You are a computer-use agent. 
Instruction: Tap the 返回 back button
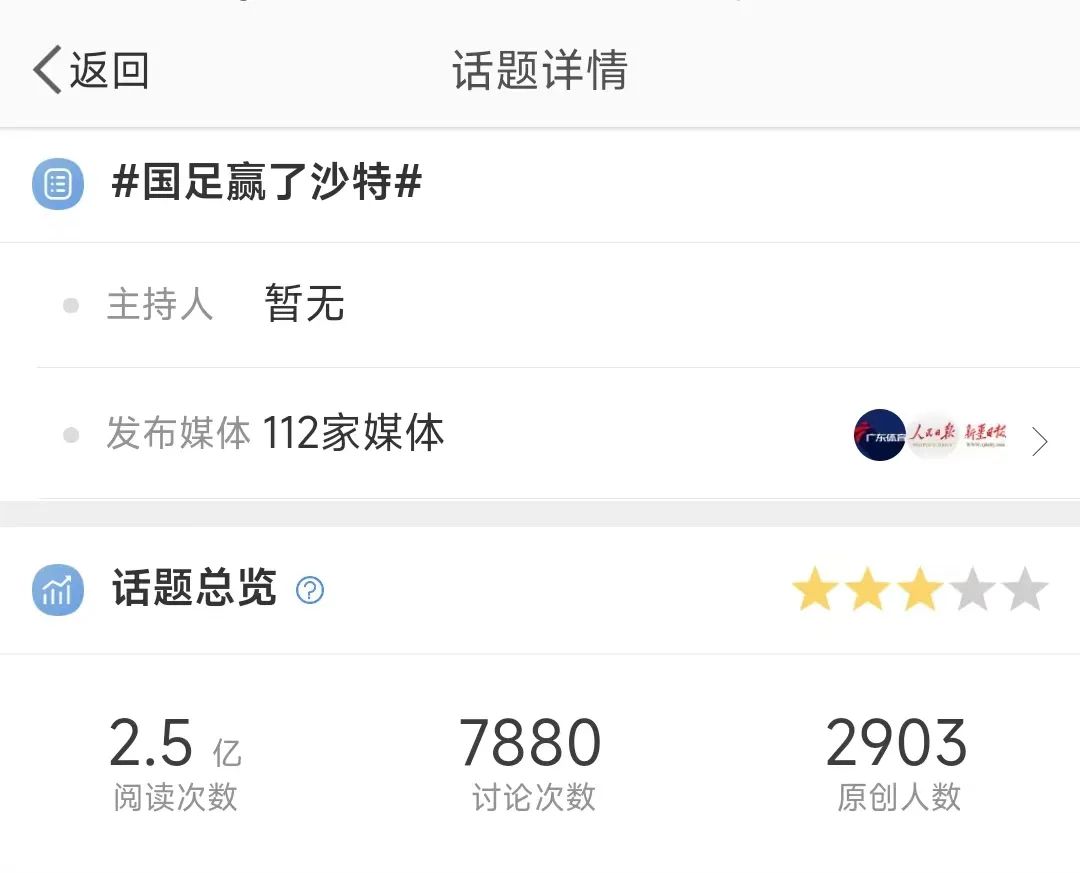[x=91, y=71]
